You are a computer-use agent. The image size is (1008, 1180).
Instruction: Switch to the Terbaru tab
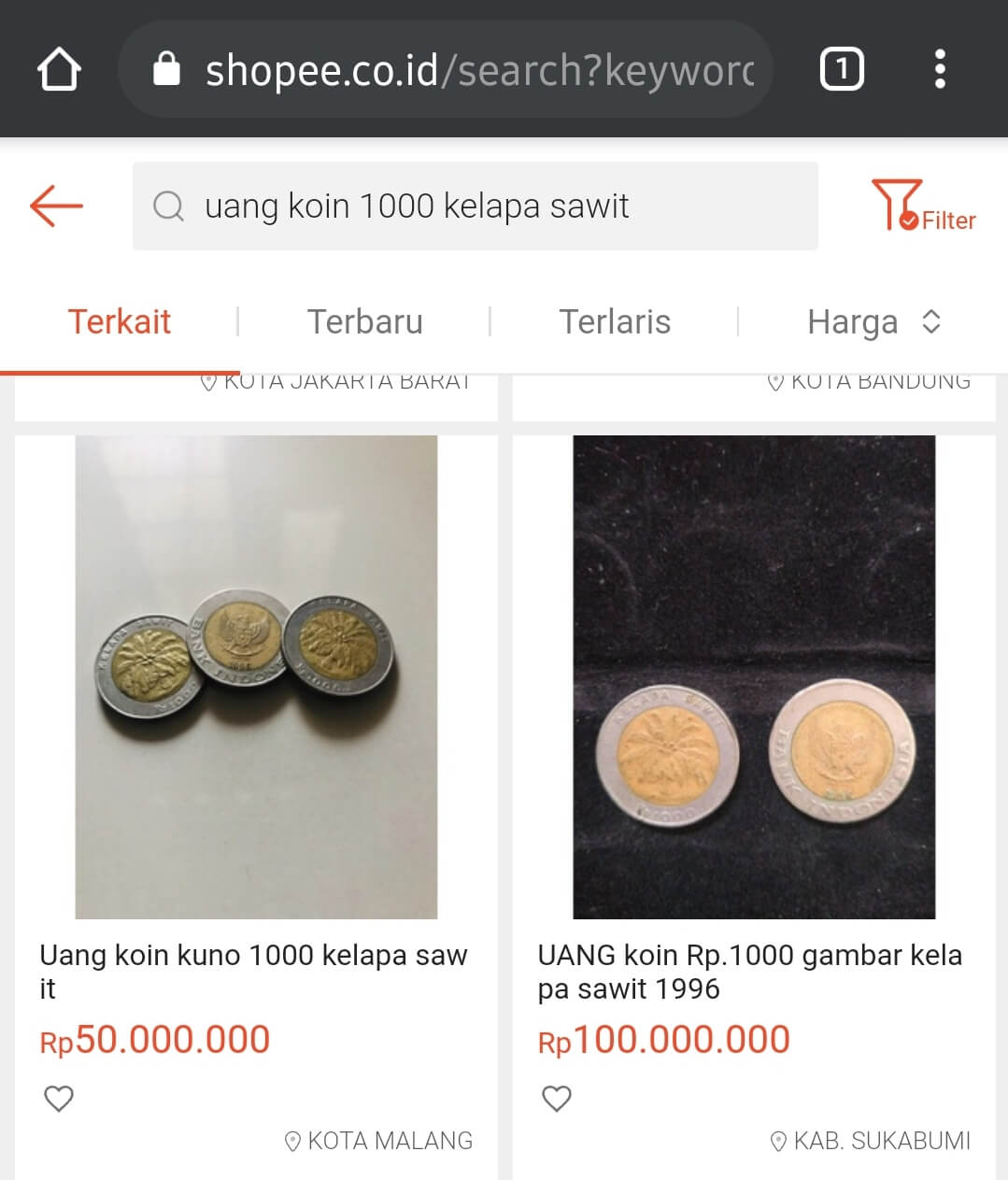[x=364, y=322]
